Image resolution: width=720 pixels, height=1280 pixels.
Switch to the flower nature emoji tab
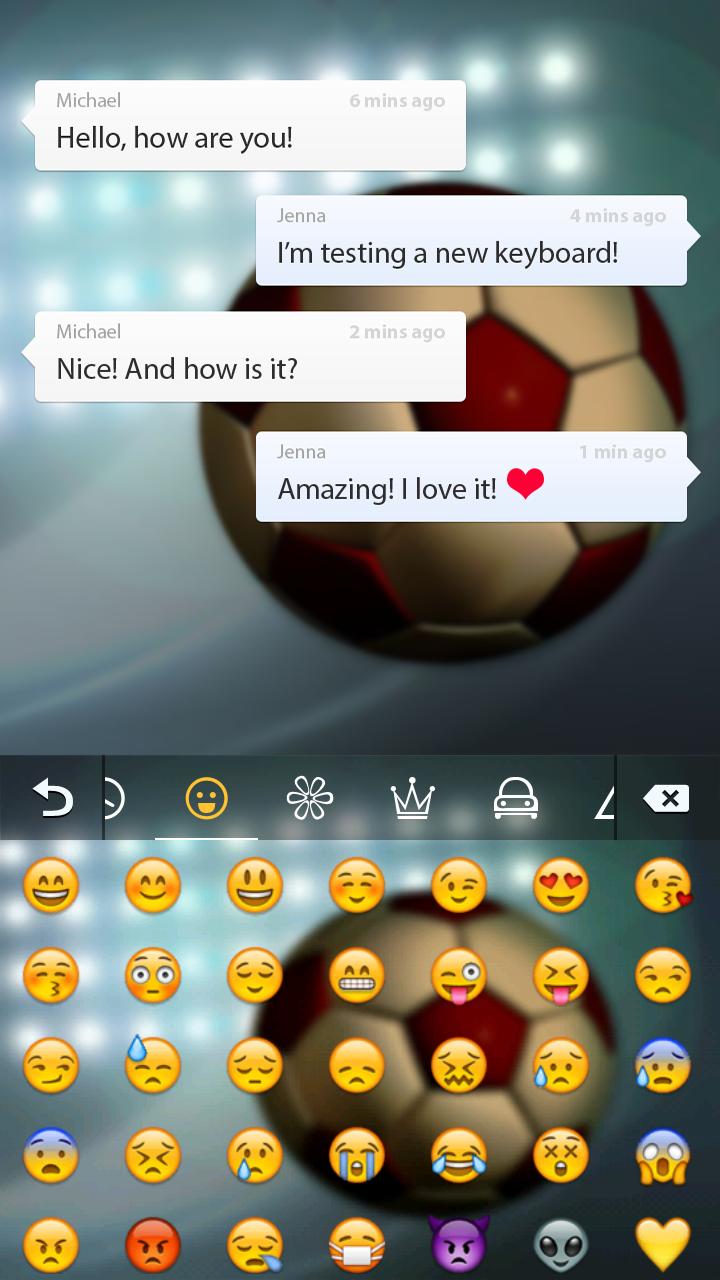coord(309,798)
